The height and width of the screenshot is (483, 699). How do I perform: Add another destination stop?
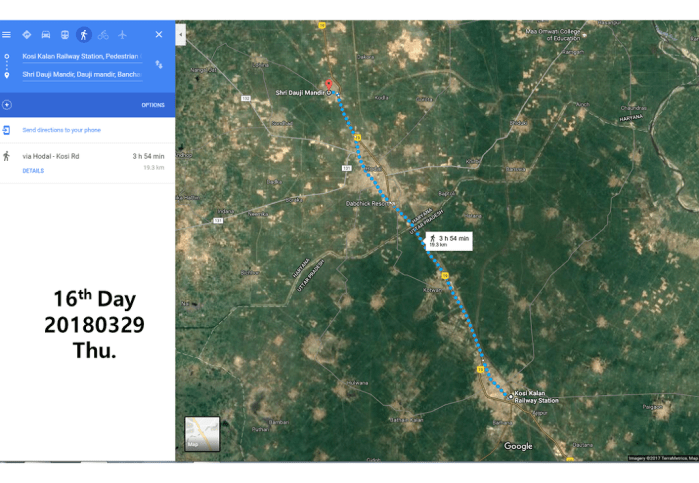point(7,104)
